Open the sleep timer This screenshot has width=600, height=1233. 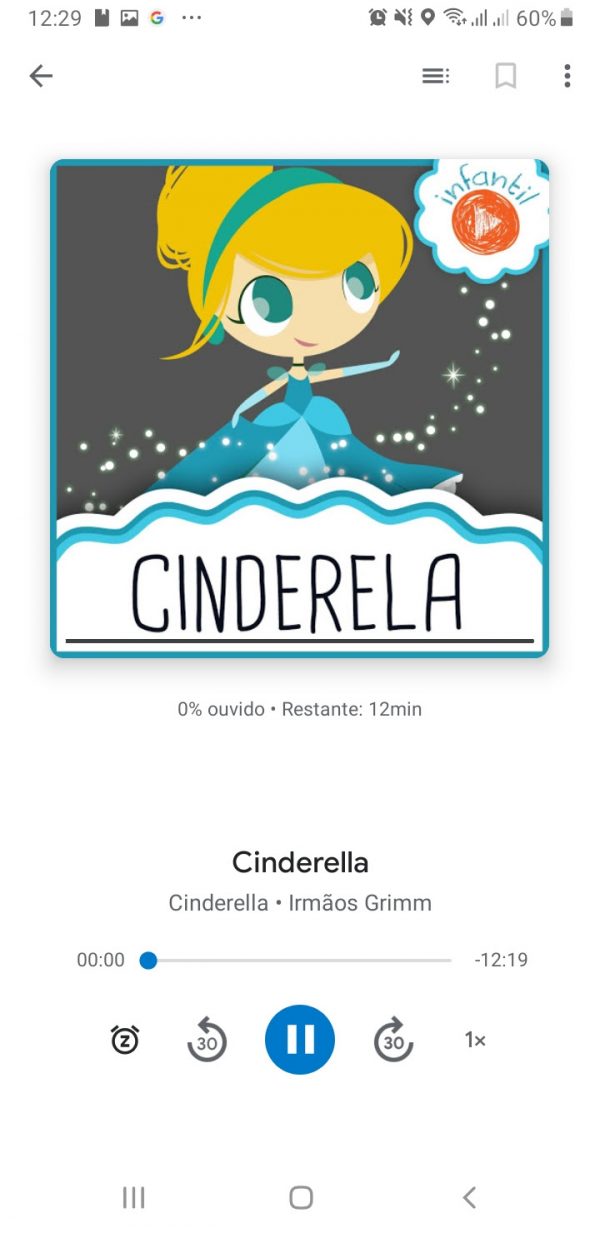click(x=125, y=1040)
